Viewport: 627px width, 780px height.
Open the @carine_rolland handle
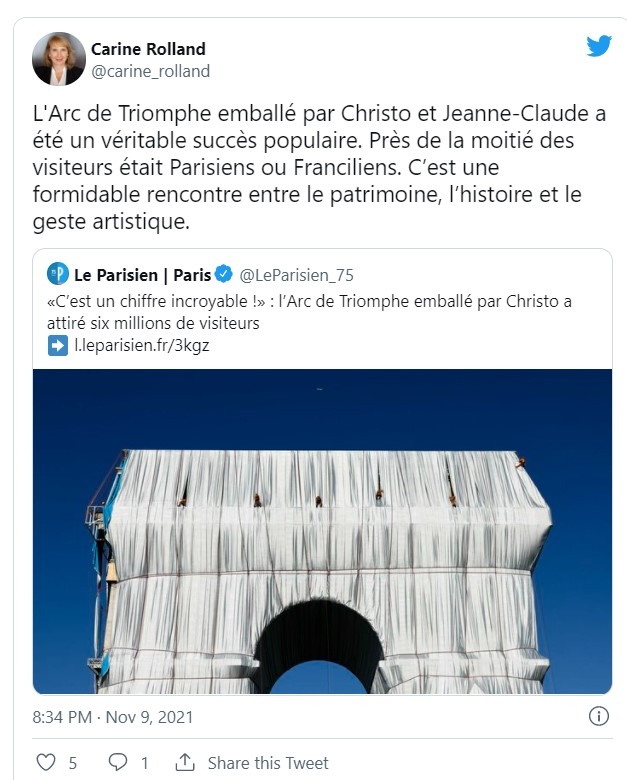coord(150,72)
